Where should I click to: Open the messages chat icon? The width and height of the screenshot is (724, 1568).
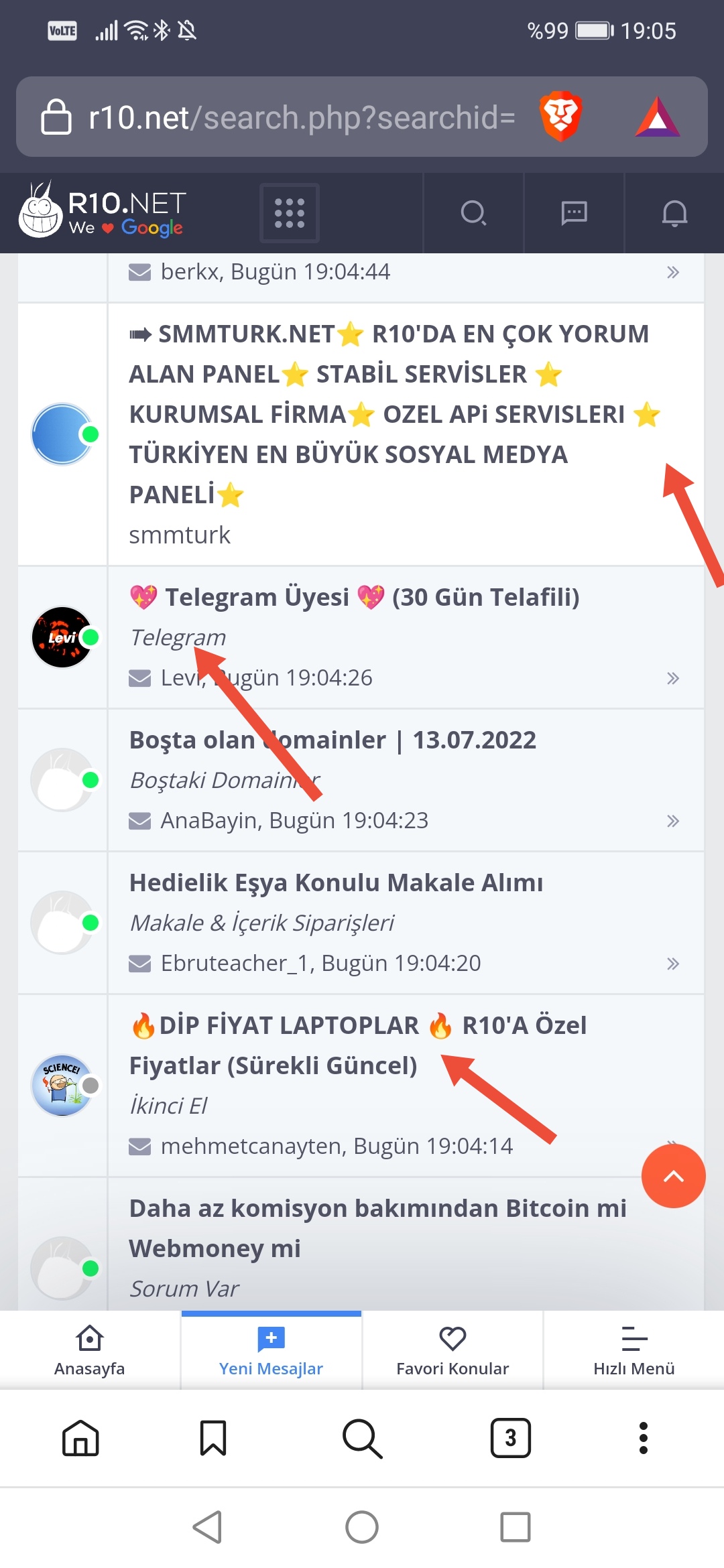[x=574, y=213]
